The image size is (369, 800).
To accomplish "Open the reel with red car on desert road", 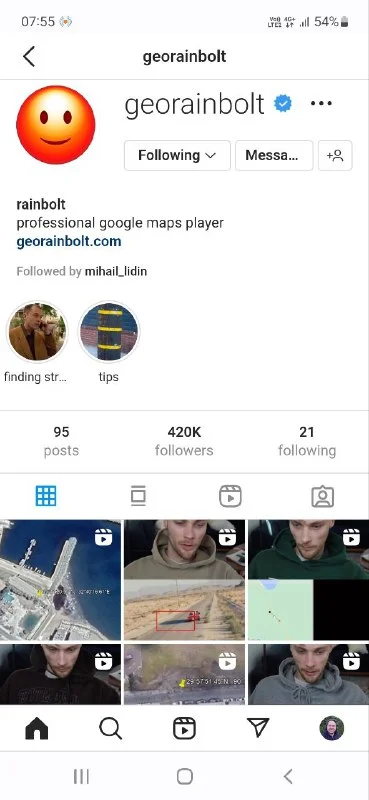I will tap(184, 580).
